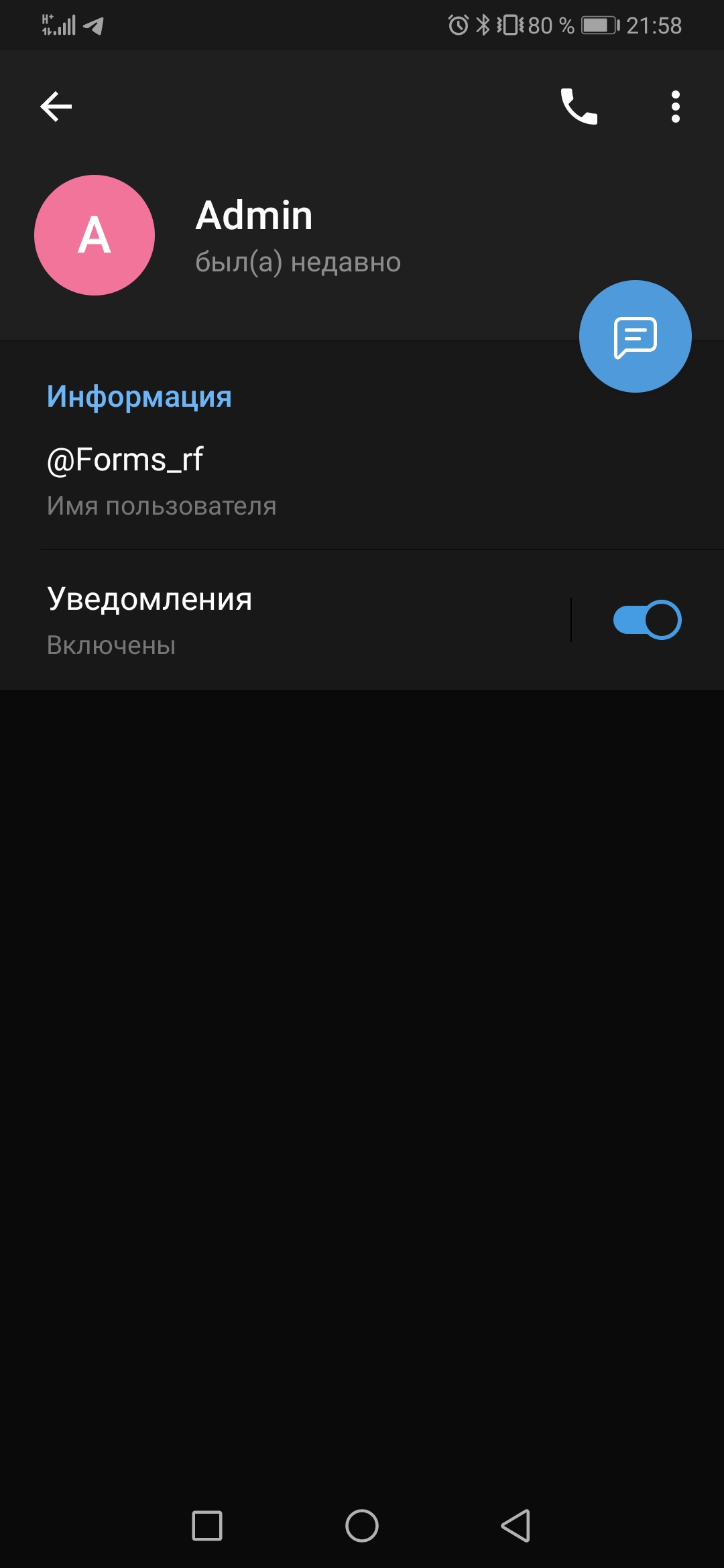Tap the system home button
The width and height of the screenshot is (724, 1568).
coord(362,1526)
